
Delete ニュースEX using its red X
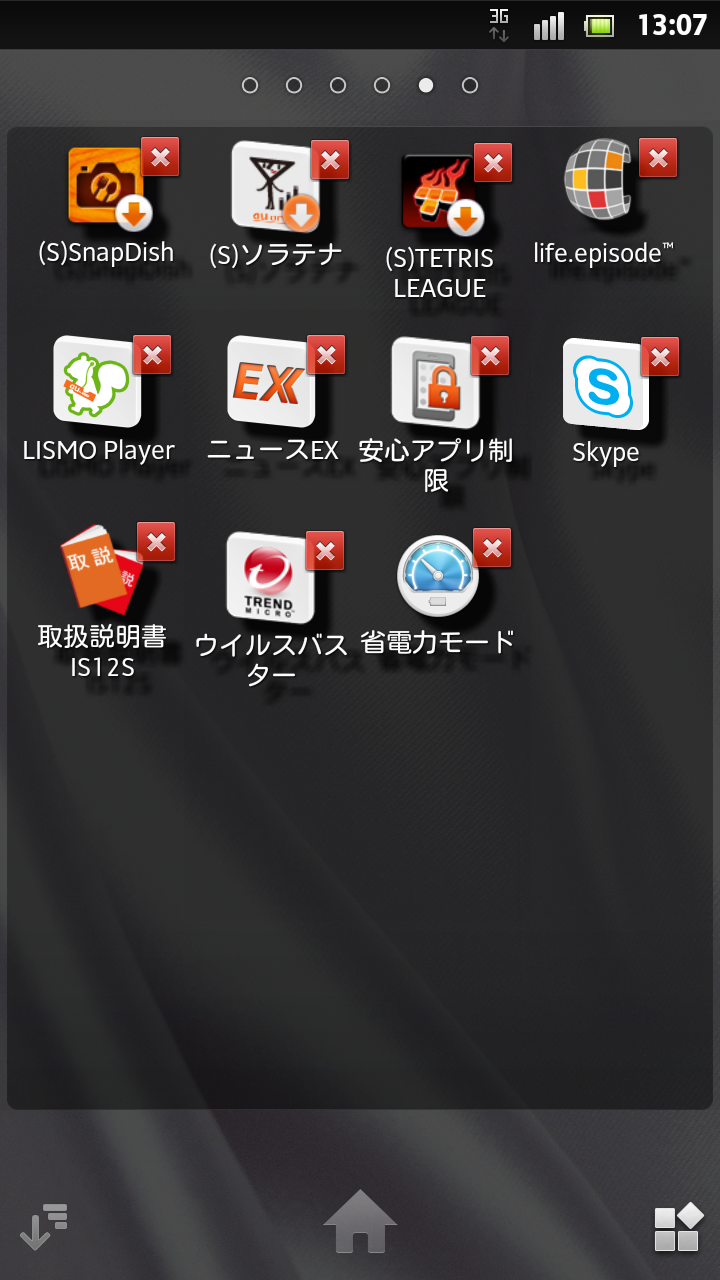pyautogui.click(x=326, y=355)
